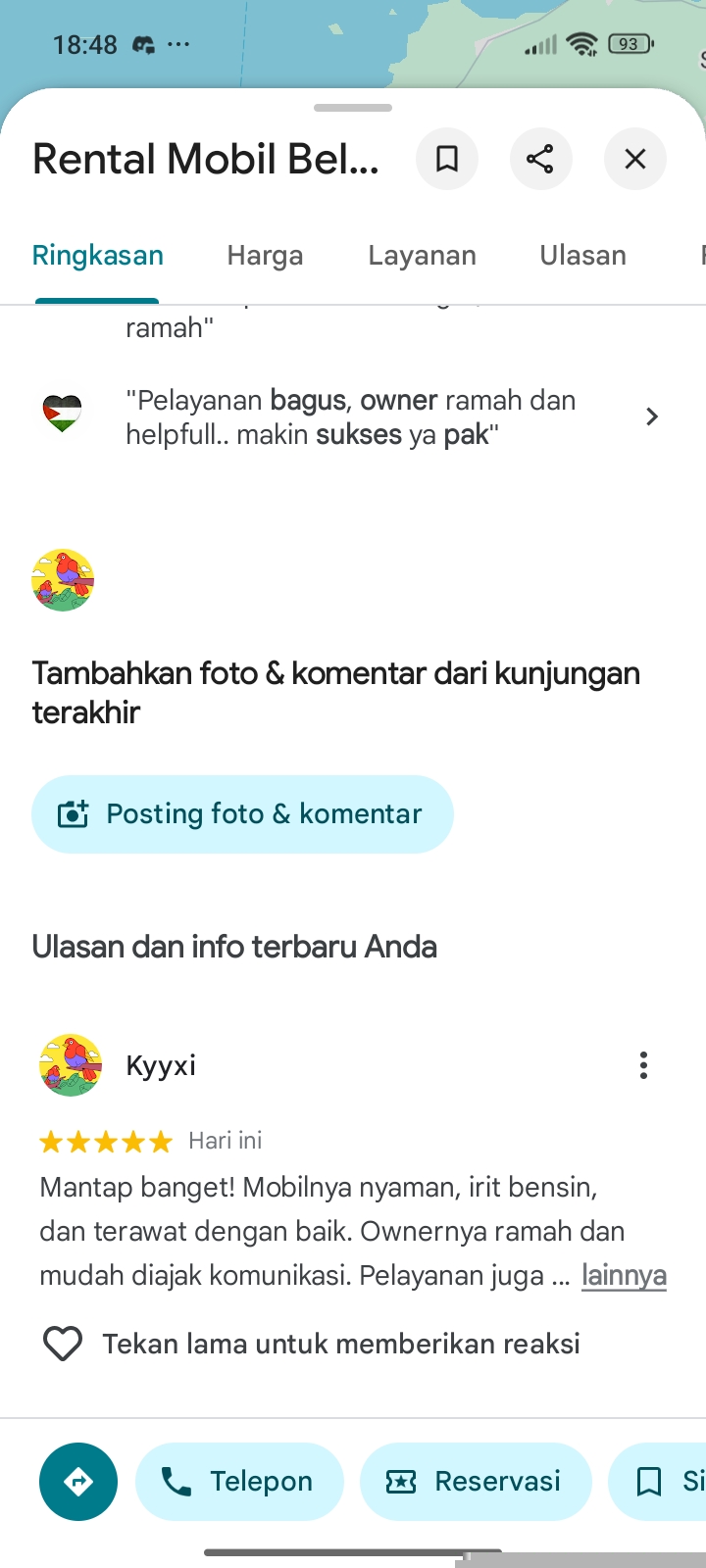706x1568 pixels.
Task: Get directions with the arrow button
Action: pos(78,1482)
